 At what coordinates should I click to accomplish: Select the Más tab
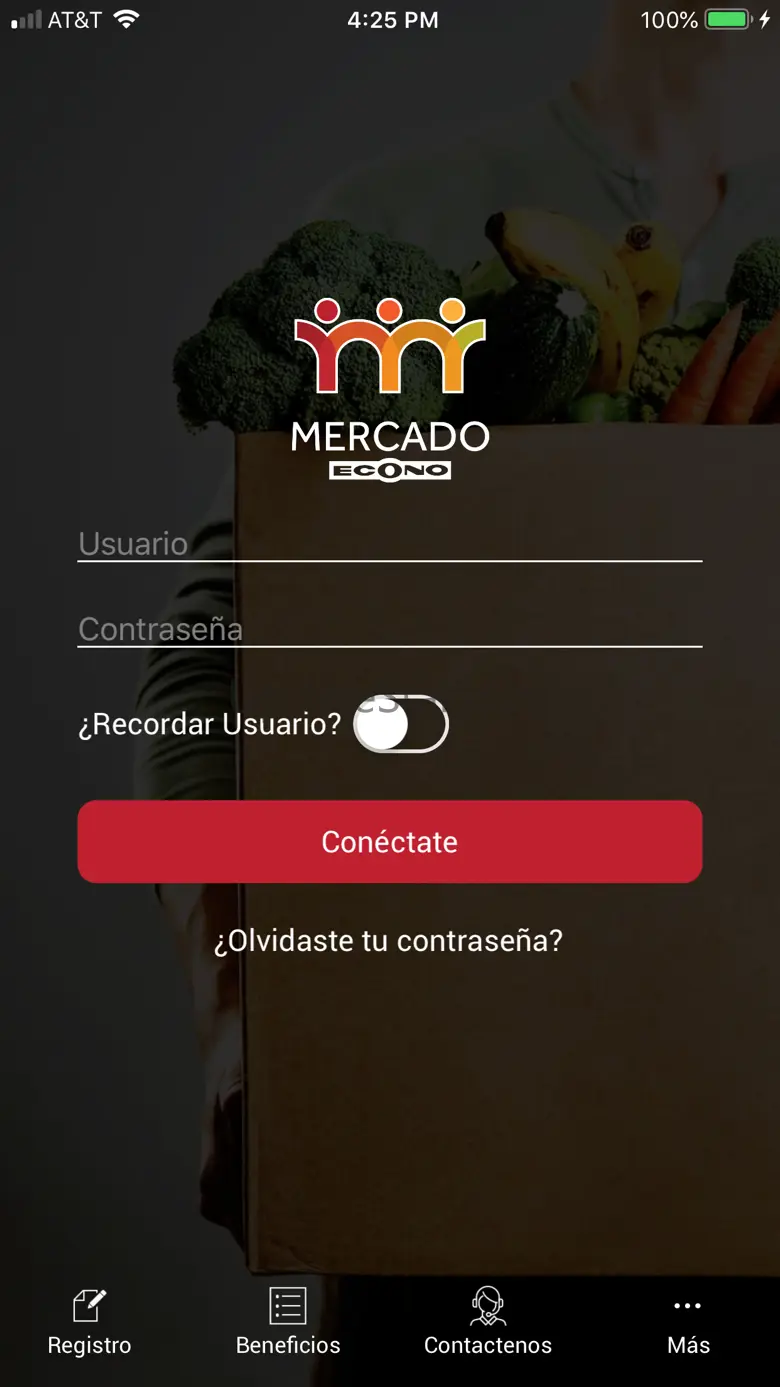688,1322
